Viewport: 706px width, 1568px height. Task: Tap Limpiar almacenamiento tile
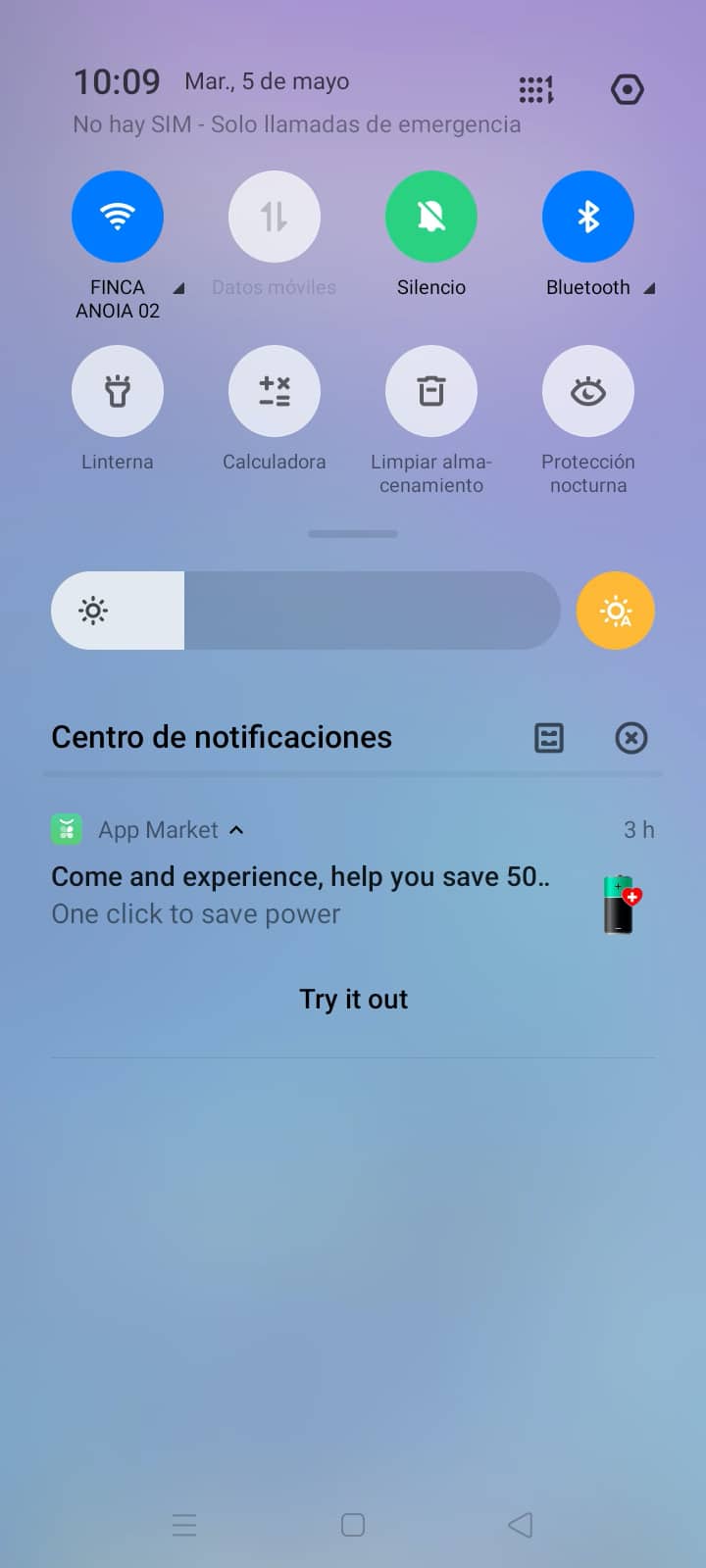tap(431, 391)
